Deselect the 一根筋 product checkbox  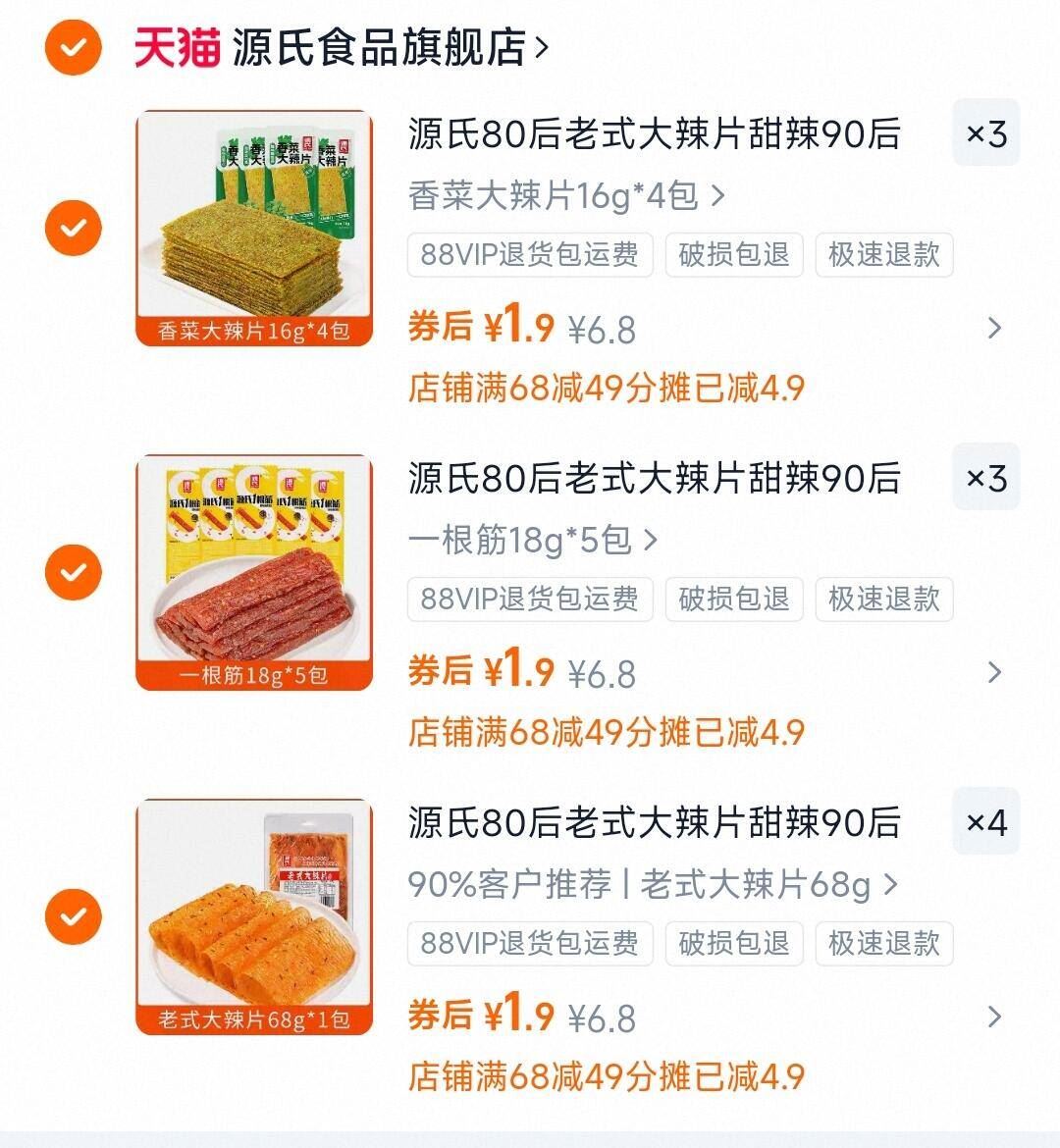[73, 570]
